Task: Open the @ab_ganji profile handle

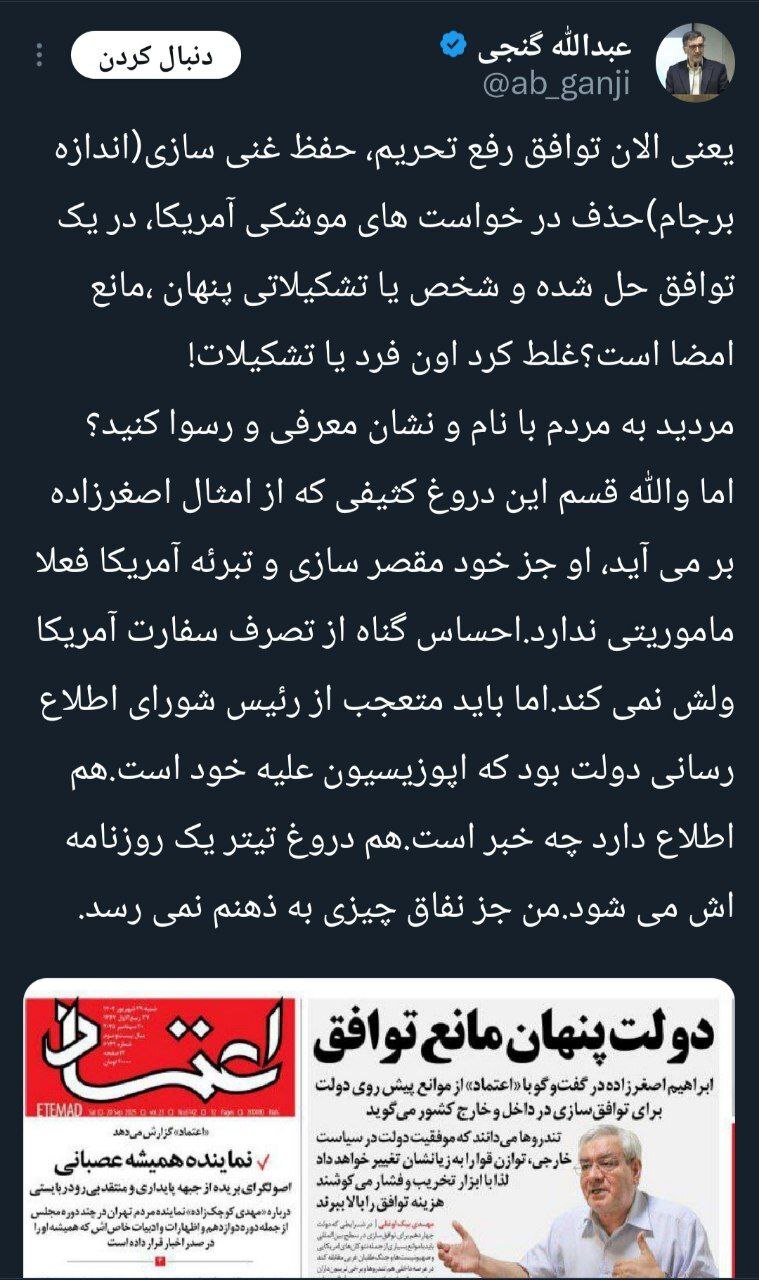Action: click(557, 86)
